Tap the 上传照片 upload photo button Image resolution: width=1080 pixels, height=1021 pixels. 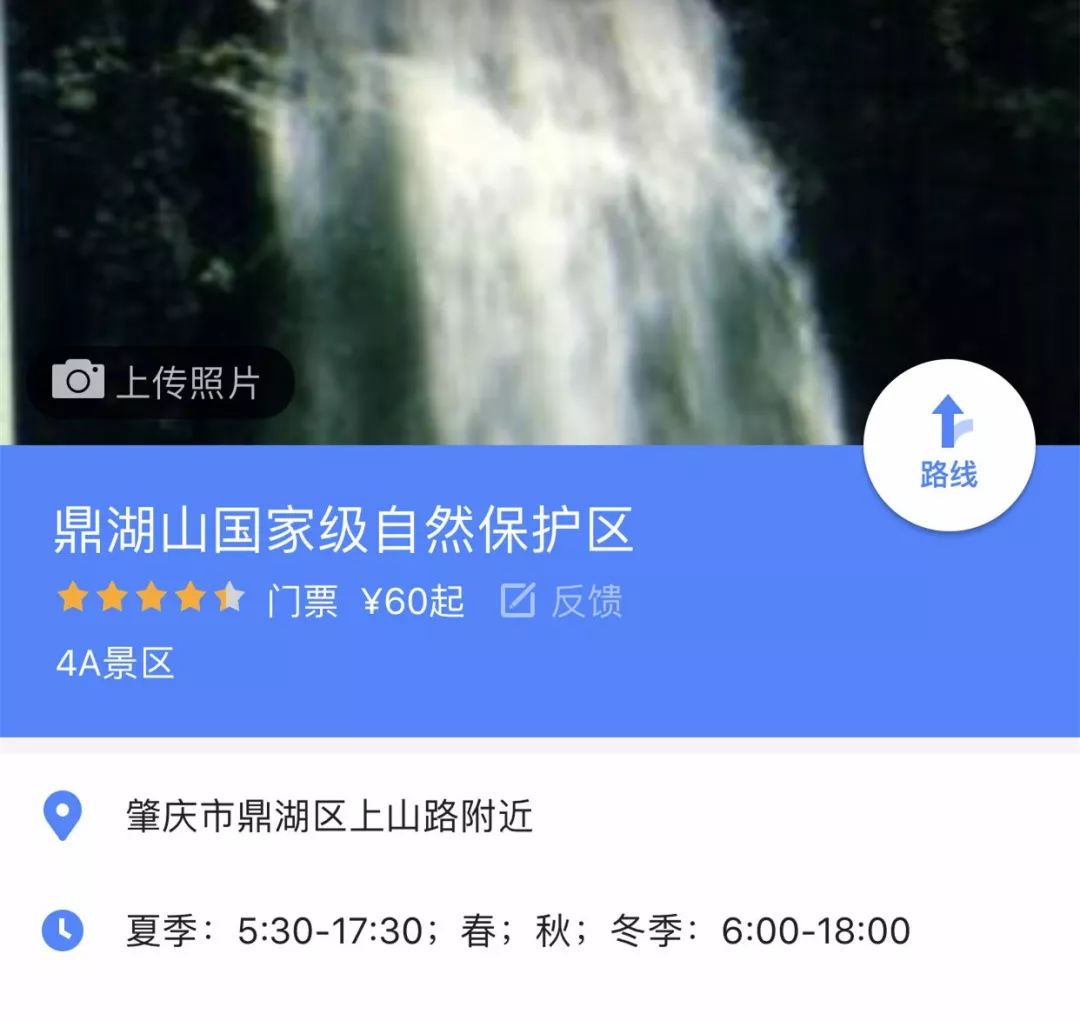[160, 382]
